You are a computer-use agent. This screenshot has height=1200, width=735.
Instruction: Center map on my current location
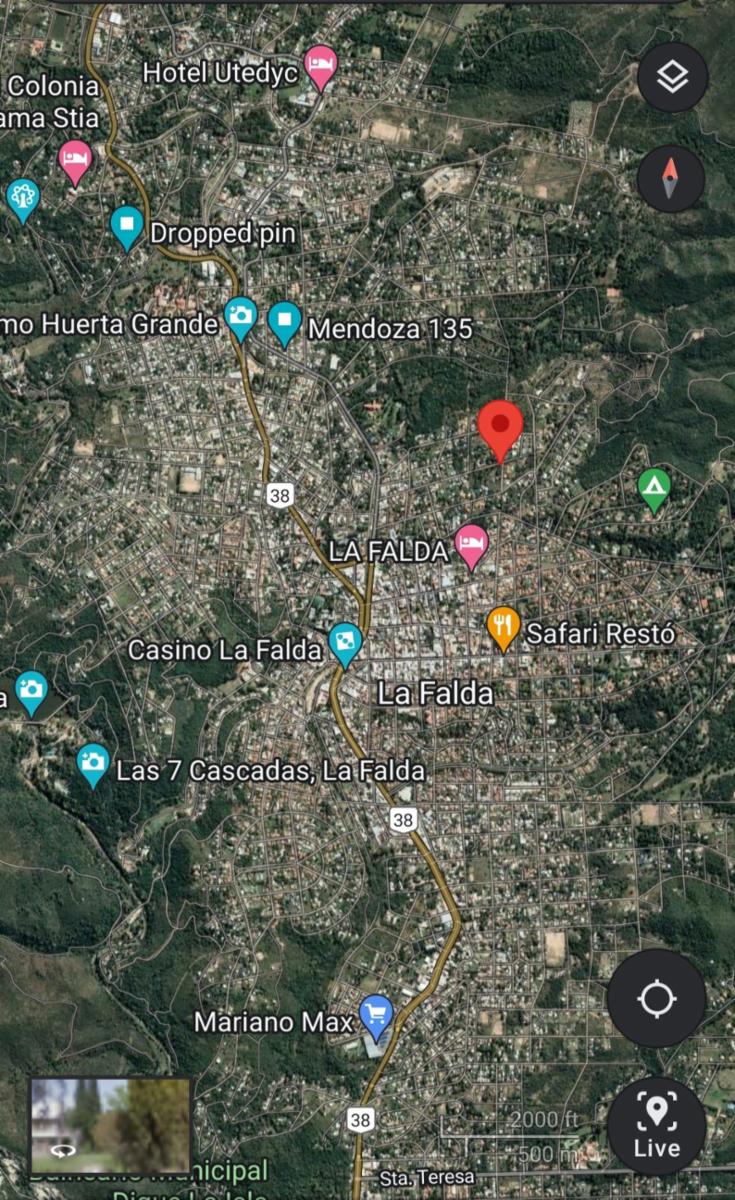point(656,998)
